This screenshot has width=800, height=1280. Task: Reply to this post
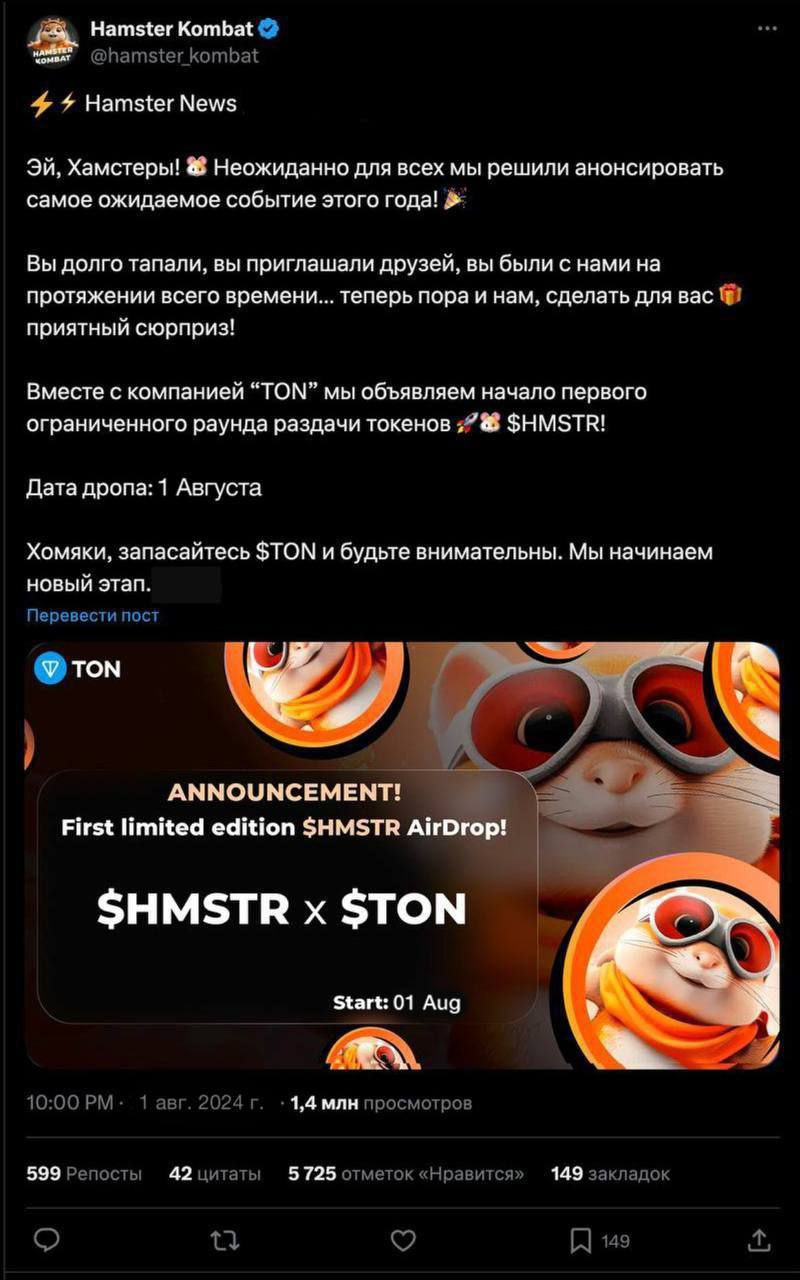coord(46,1240)
